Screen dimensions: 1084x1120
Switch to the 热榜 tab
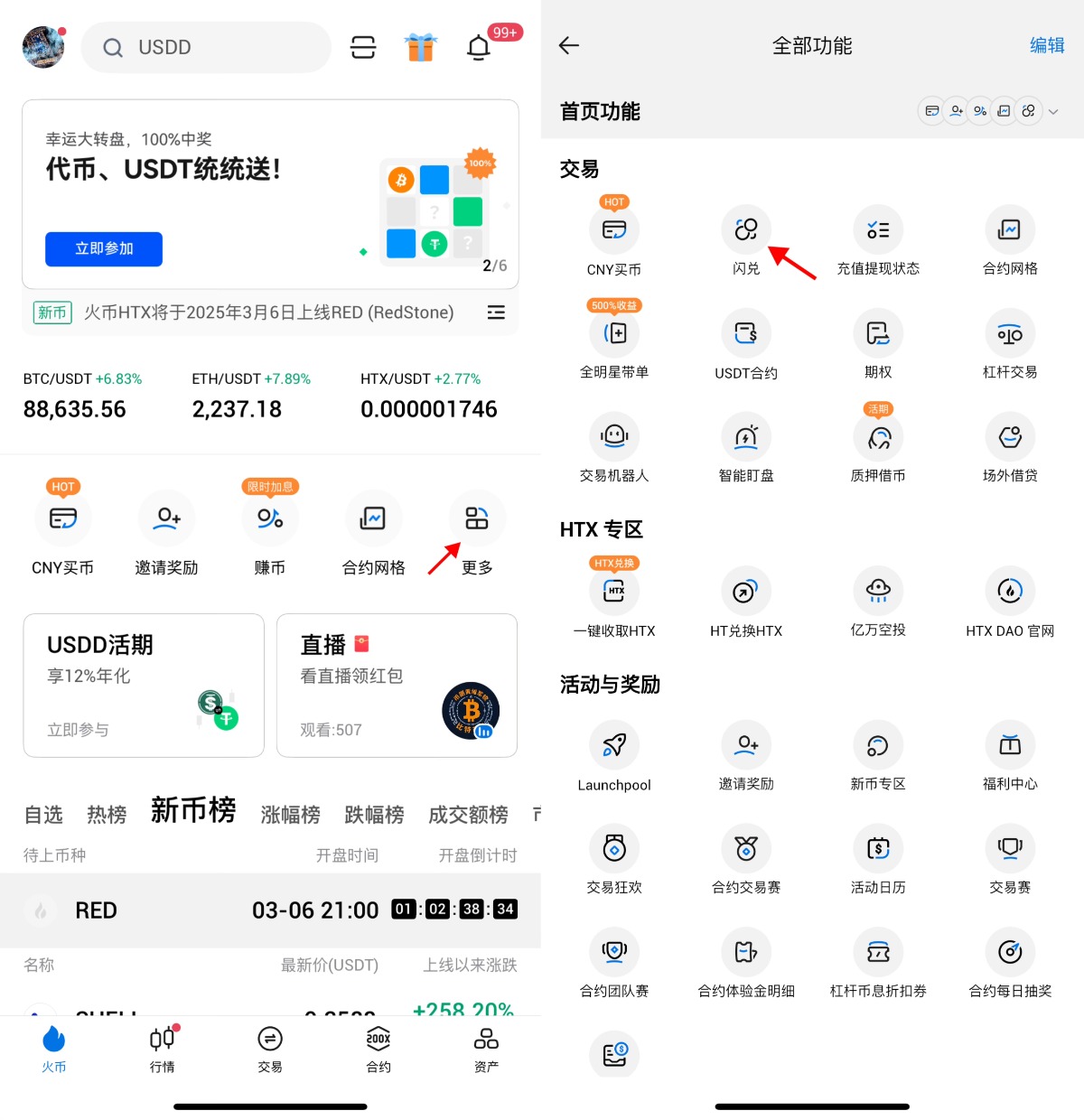(107, 815)
